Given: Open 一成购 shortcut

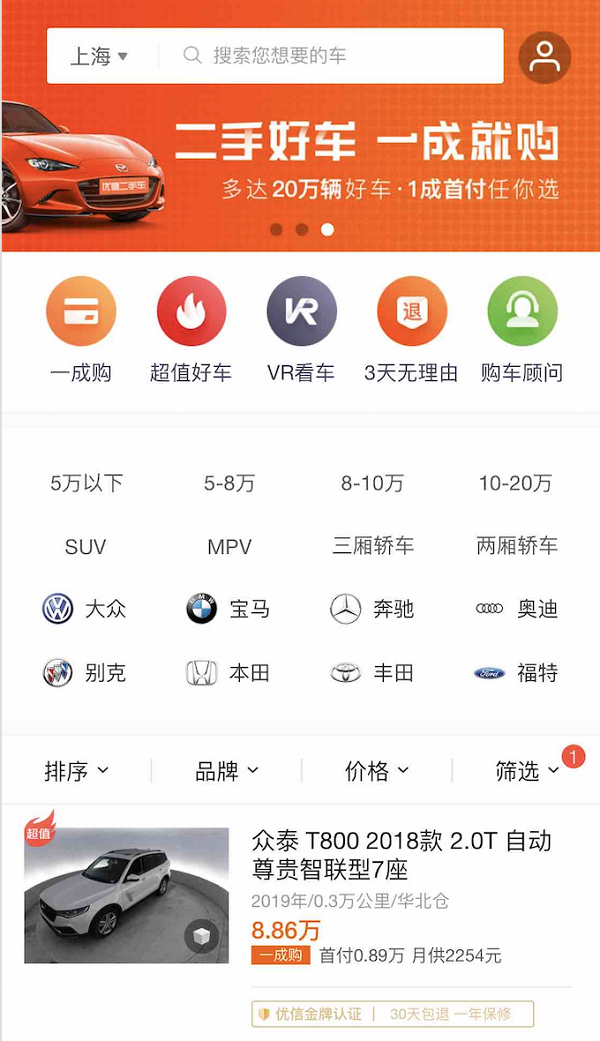Looking at the screenshot, I should pos(81,330).
